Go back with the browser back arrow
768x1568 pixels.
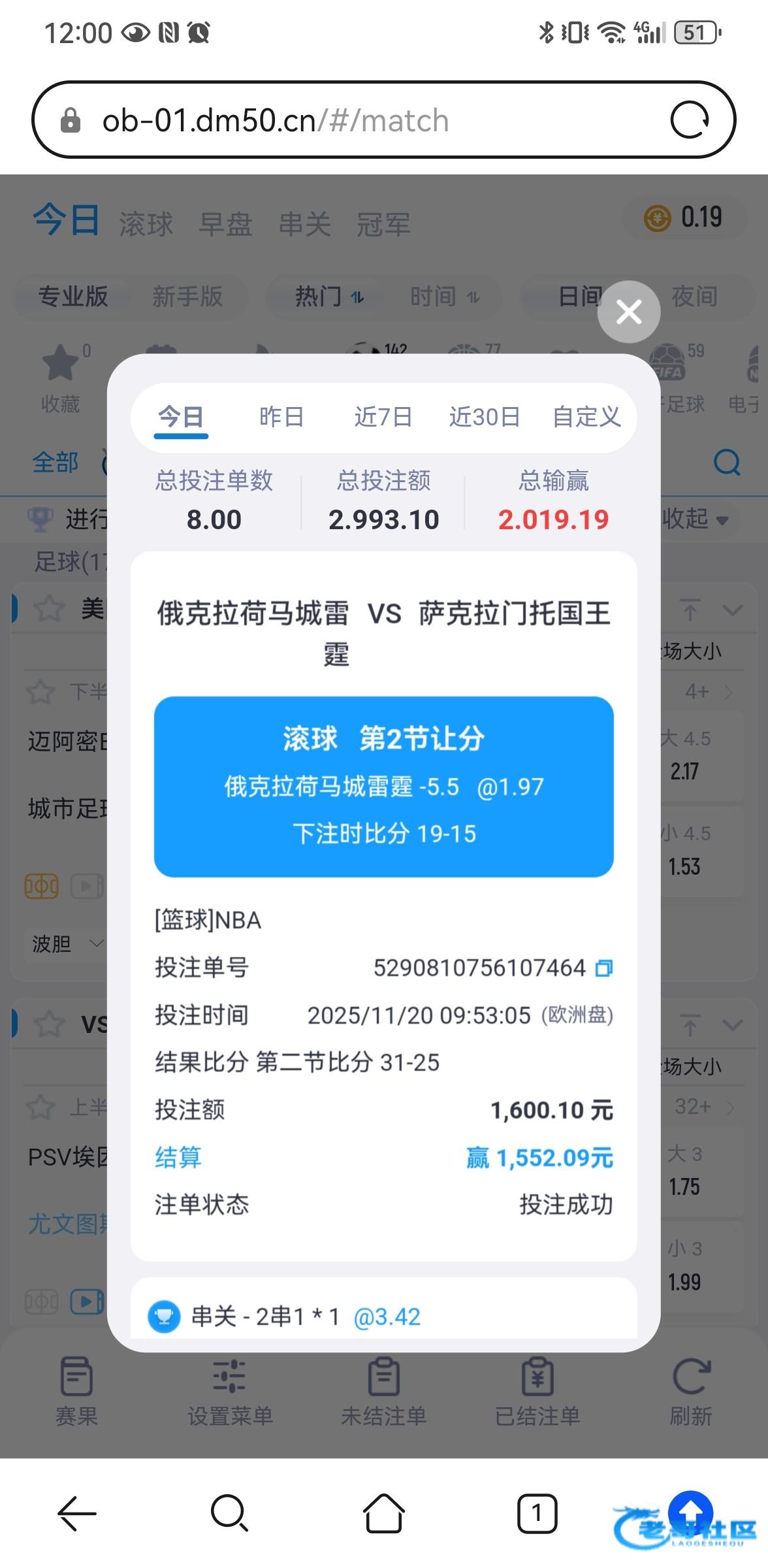(x=76, y=1512)
